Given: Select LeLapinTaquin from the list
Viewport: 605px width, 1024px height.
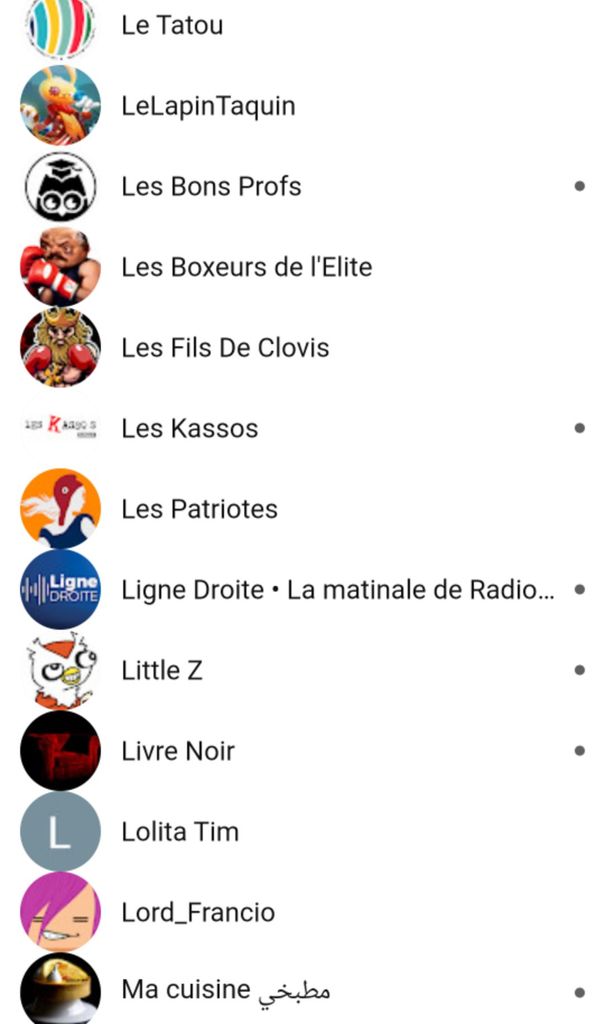Looking at the screenshot, I should click(x=208, y=106).
